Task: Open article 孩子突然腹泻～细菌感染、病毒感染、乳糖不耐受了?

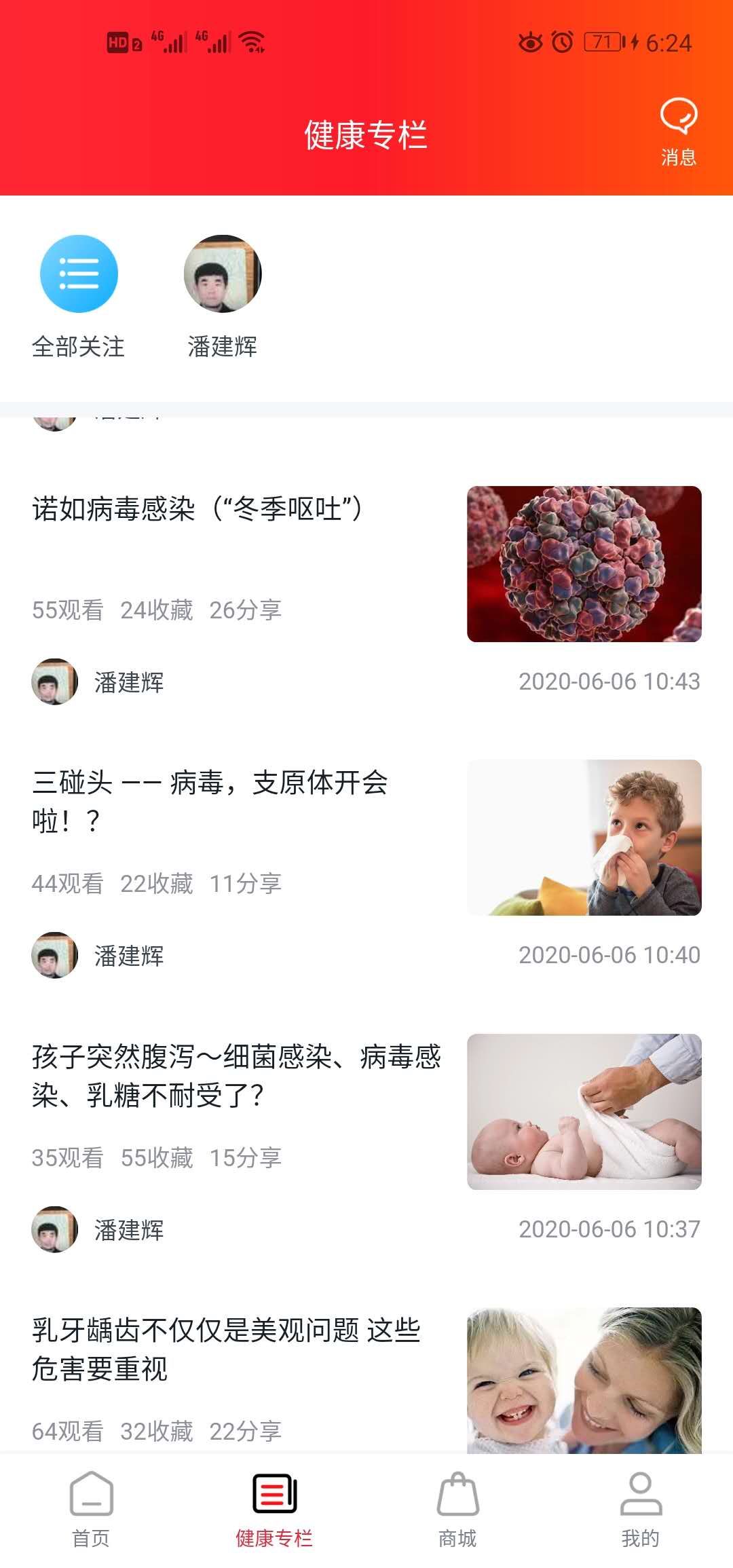Action: coord(236,1075)
